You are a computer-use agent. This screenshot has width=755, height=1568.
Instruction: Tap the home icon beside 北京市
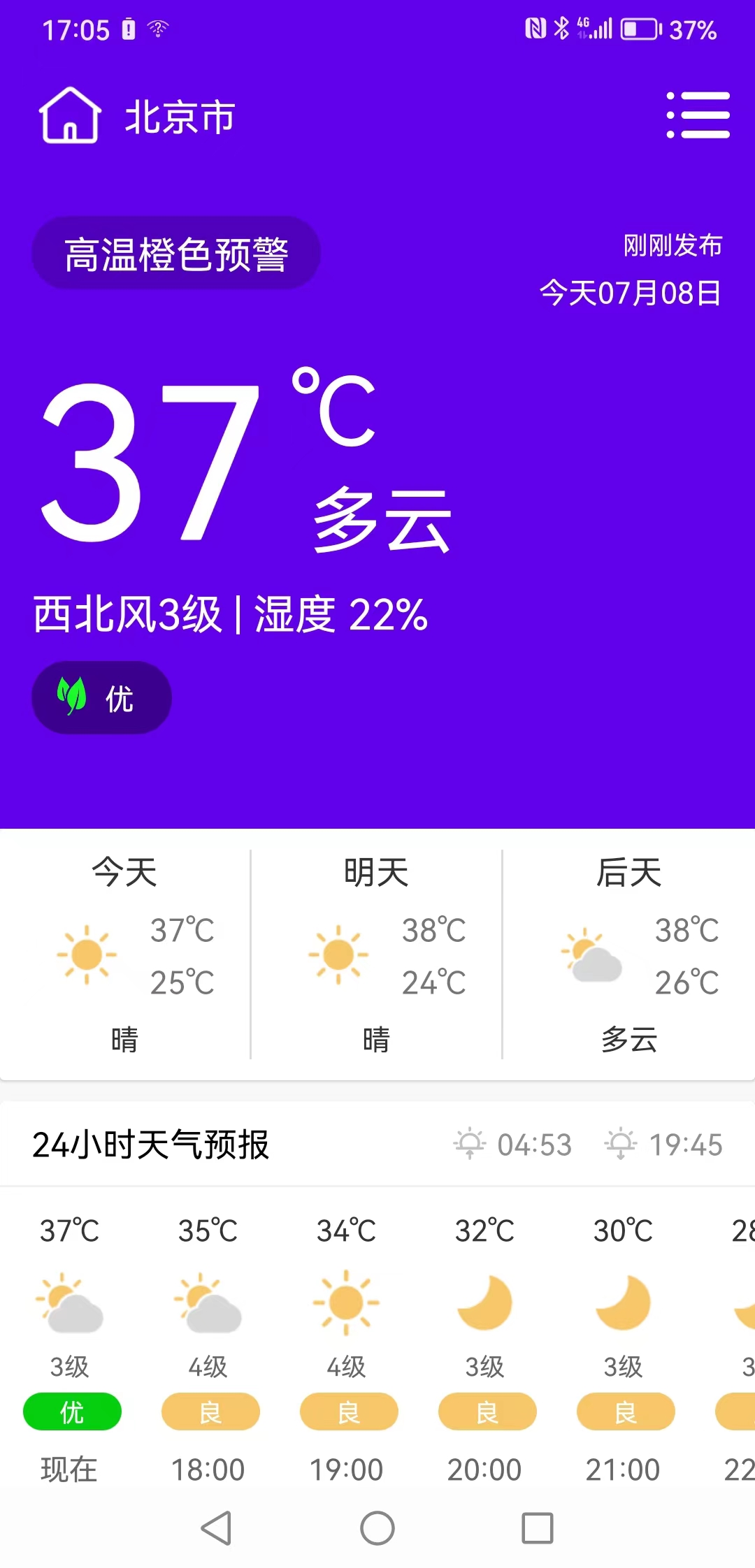coord(69,115)
